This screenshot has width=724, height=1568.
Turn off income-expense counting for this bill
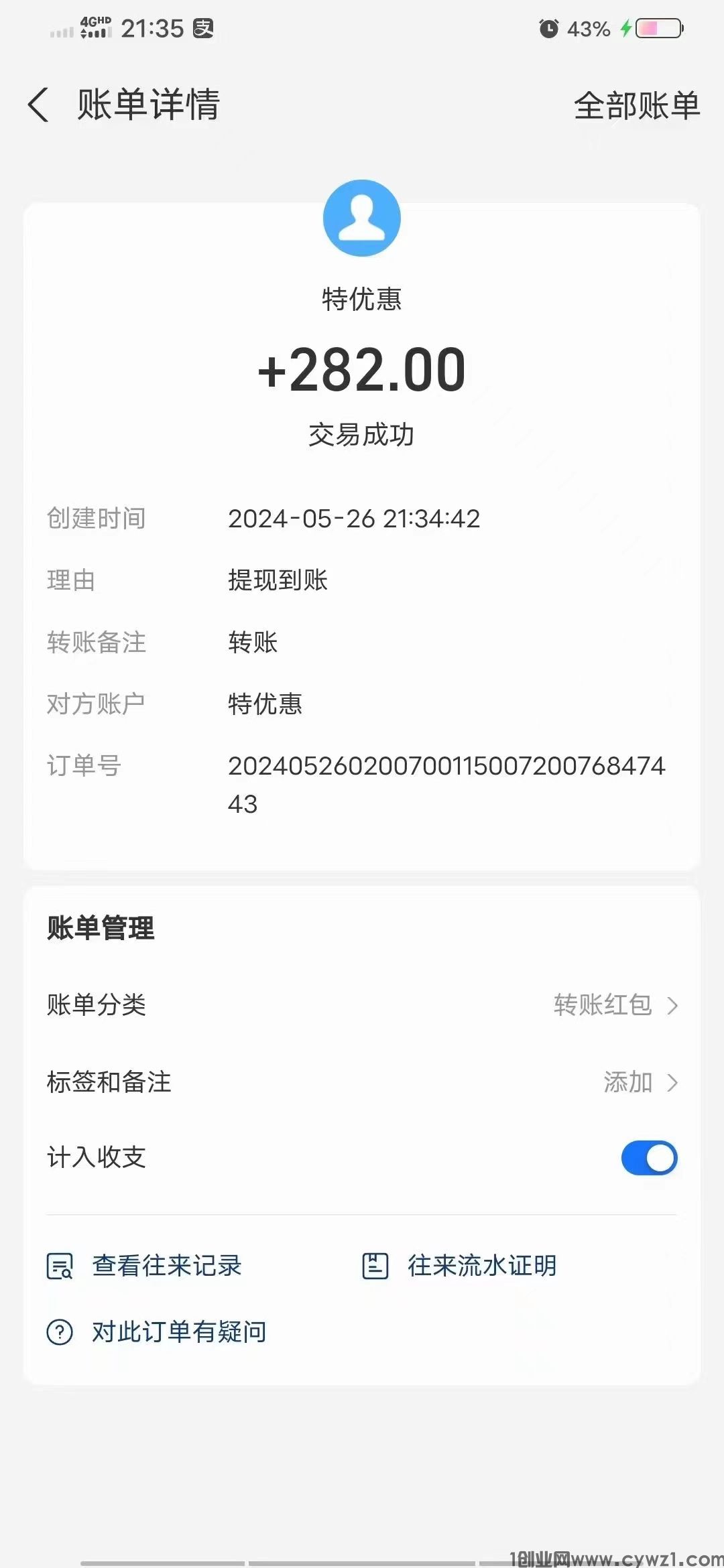coord(648,1157)
